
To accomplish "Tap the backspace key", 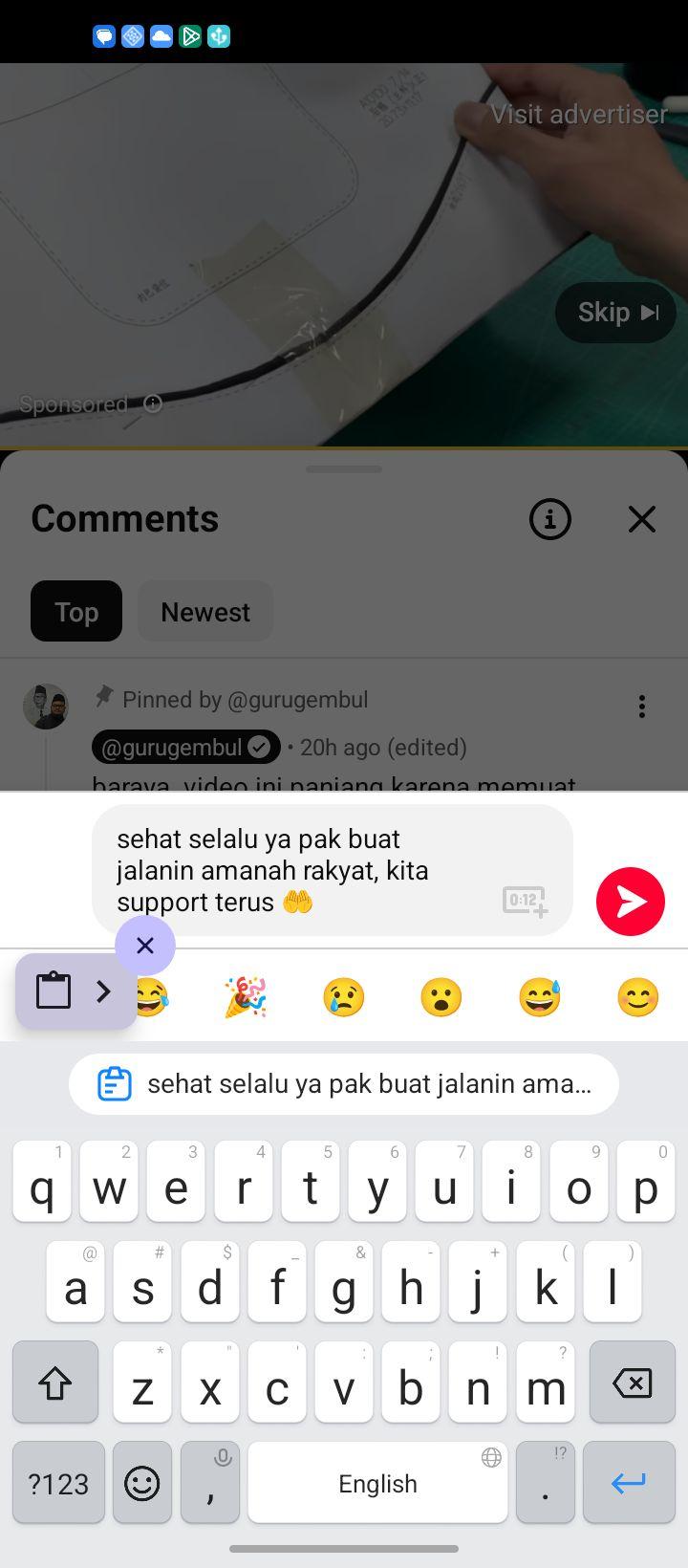I will coord(632,1383).
